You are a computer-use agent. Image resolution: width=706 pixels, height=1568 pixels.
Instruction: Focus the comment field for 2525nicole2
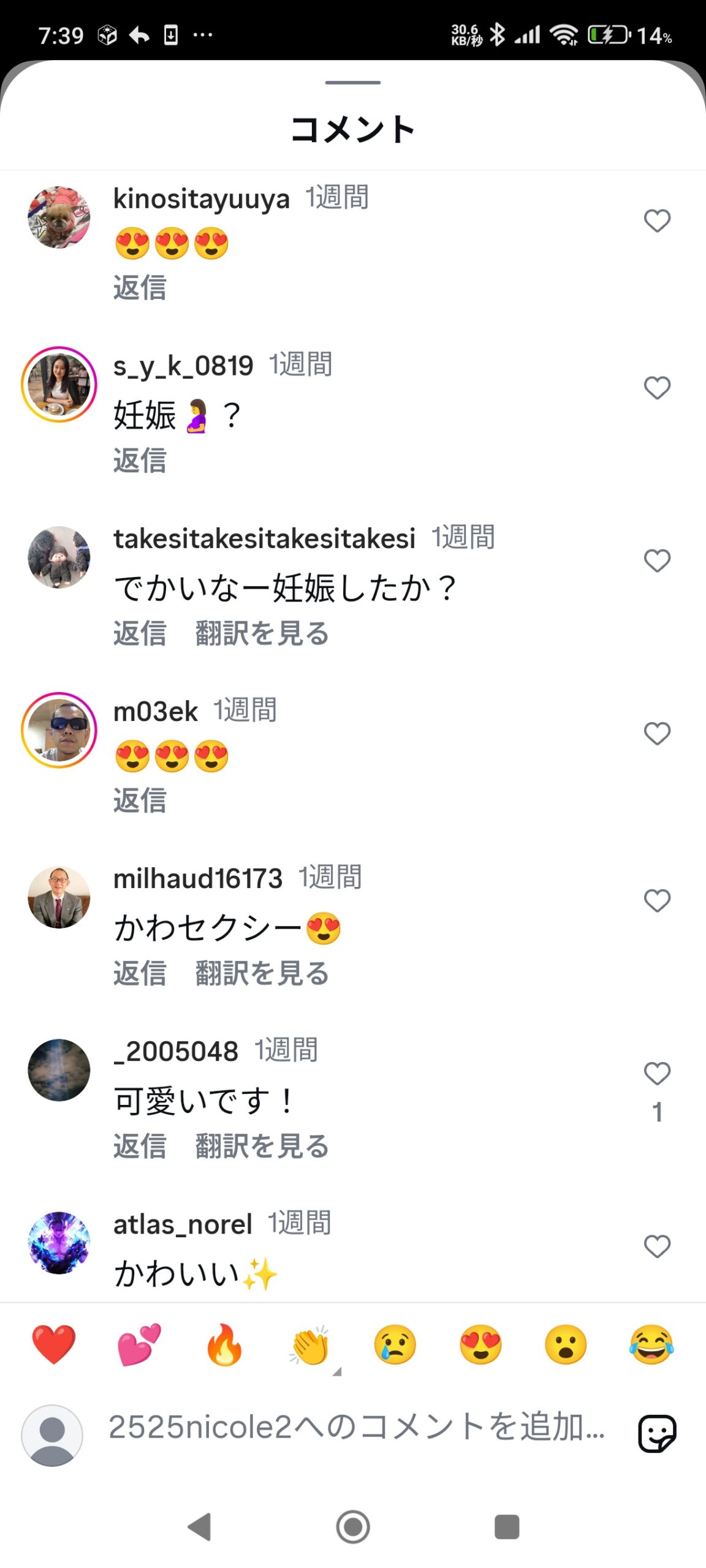[355, 1427]
